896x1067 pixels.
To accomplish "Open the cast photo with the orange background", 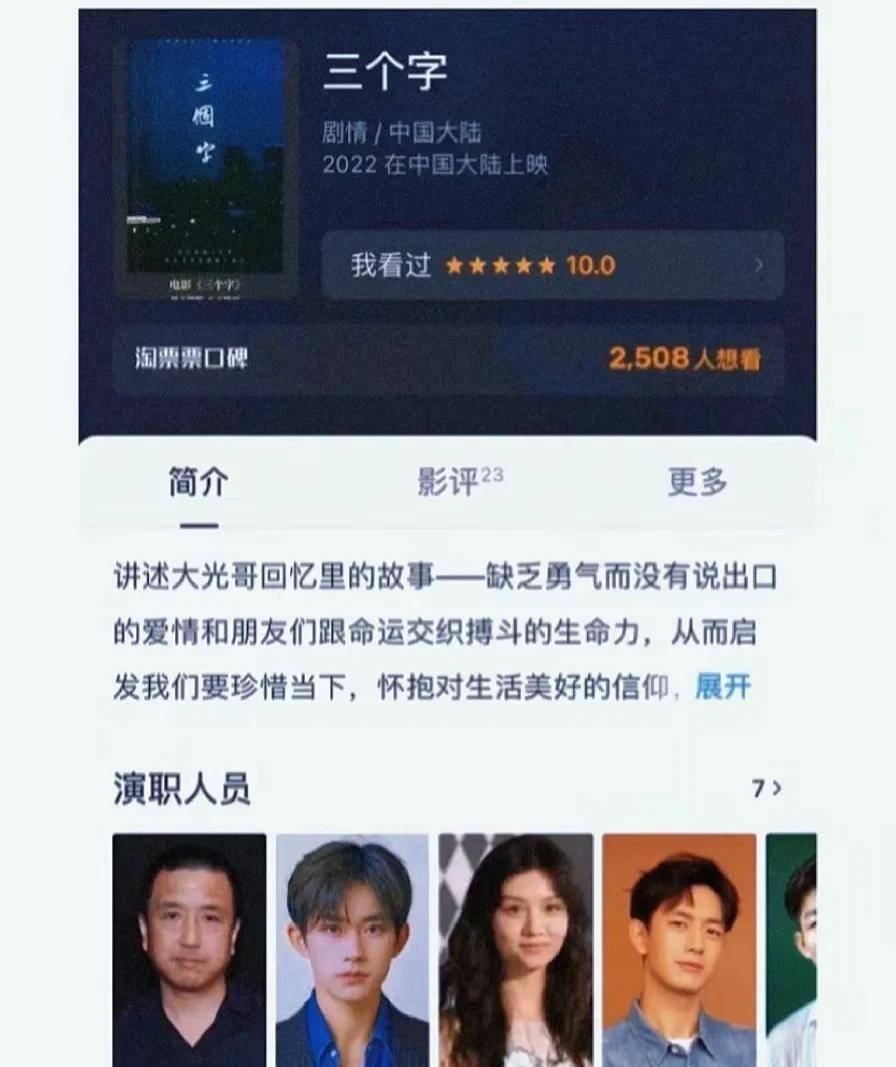I will pyautogui.click(x=679, y=948).
